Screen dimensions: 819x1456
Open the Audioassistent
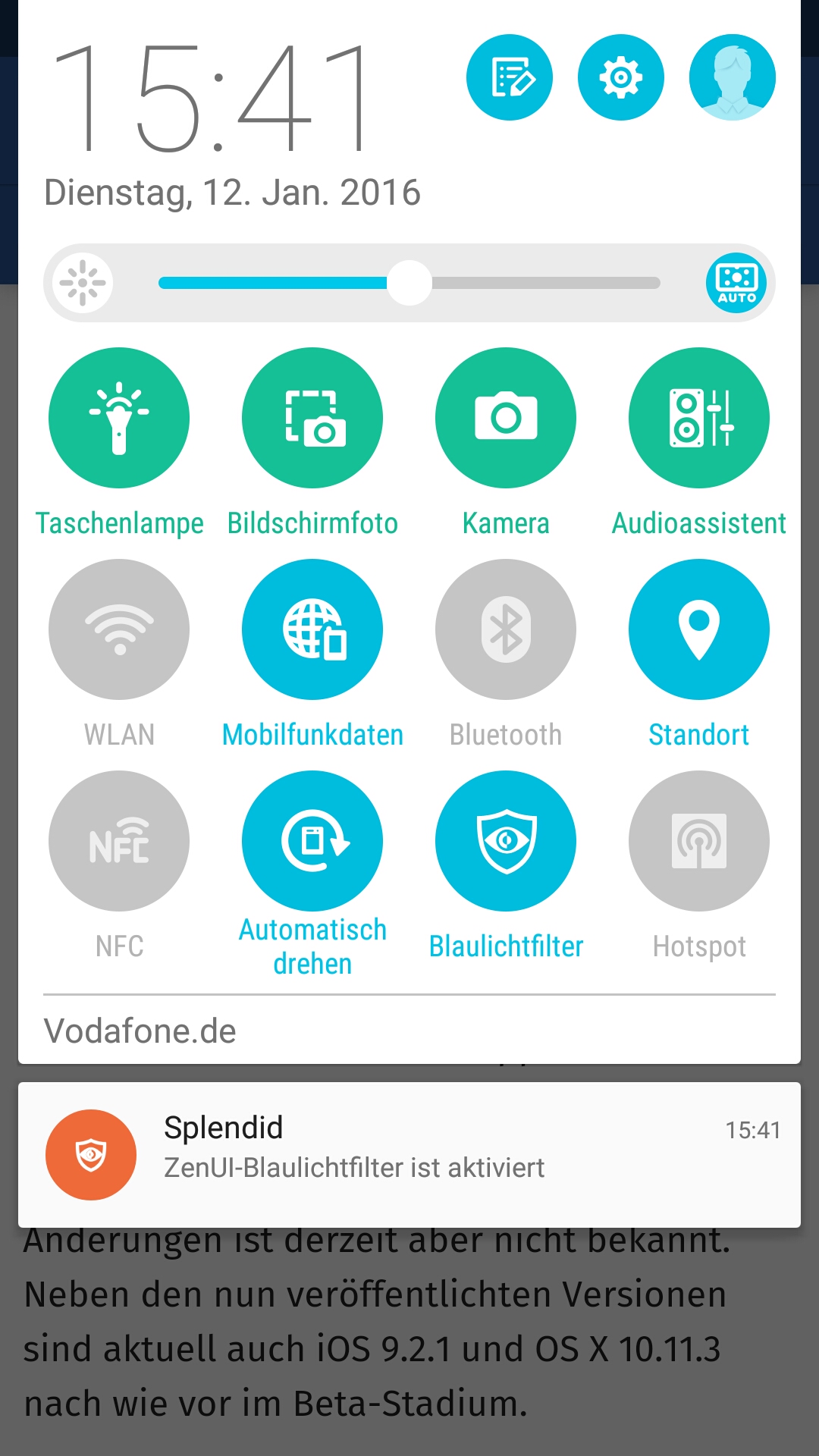pos(699,418)
